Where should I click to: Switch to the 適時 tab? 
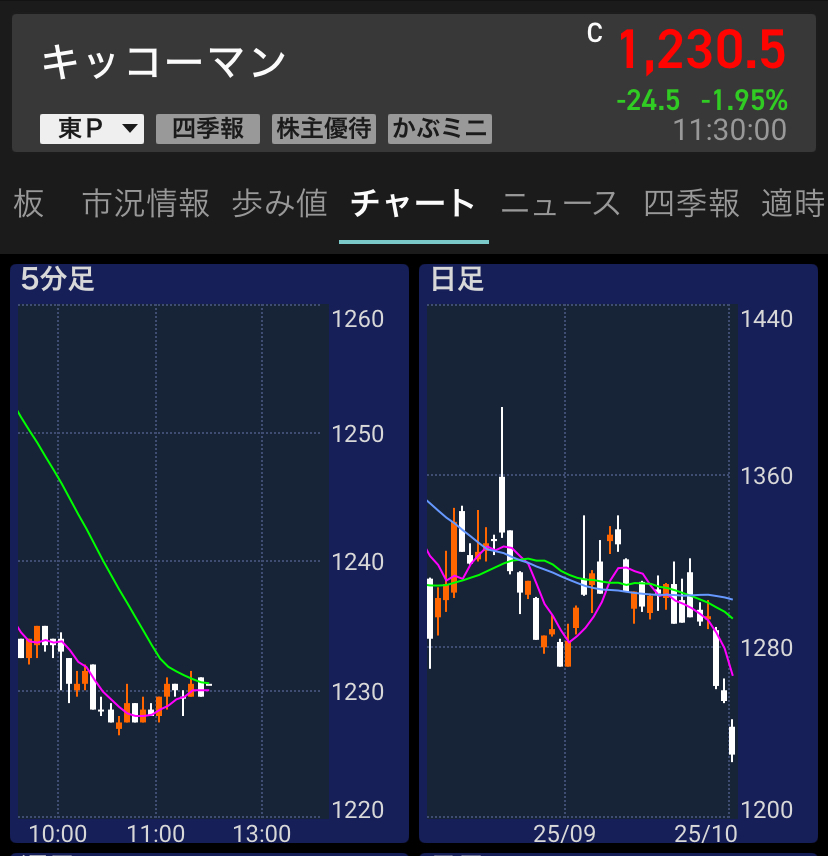pyautogui.click(x=792, y=204)
